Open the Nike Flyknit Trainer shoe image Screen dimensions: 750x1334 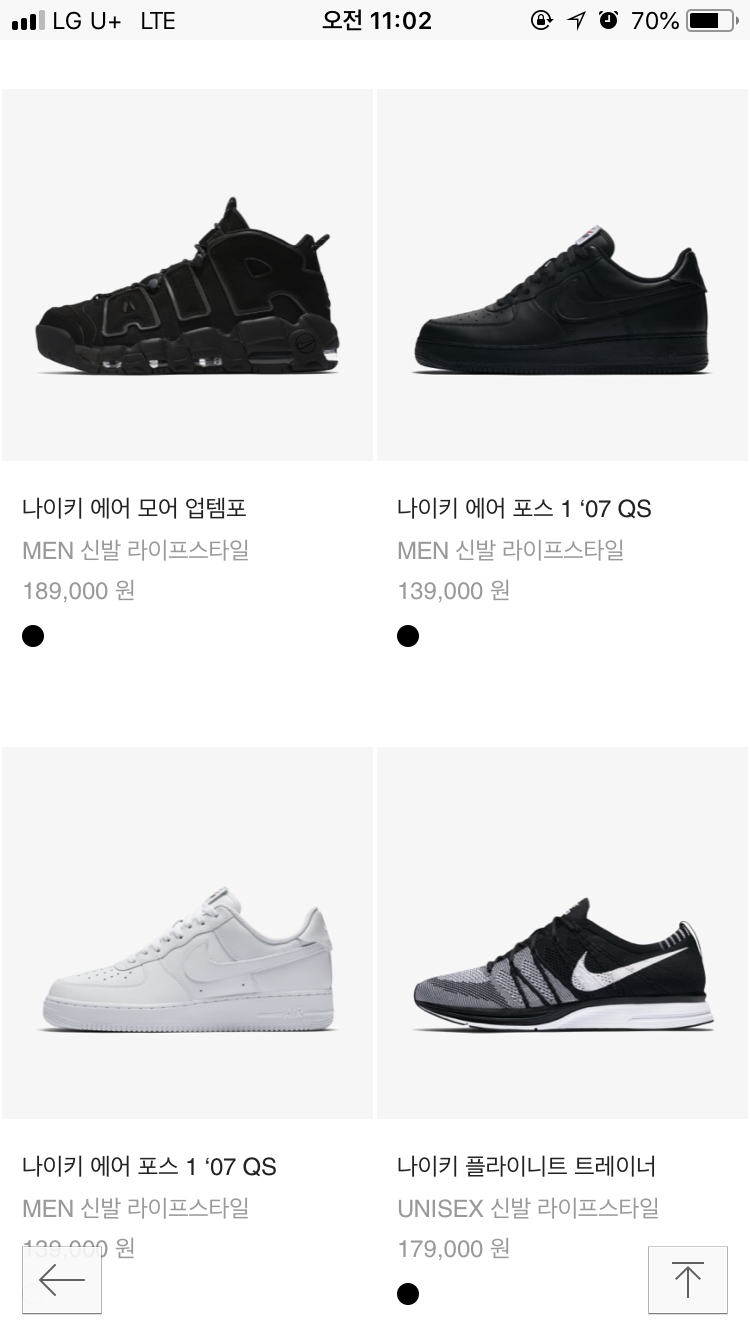click(x=562, y=932)
